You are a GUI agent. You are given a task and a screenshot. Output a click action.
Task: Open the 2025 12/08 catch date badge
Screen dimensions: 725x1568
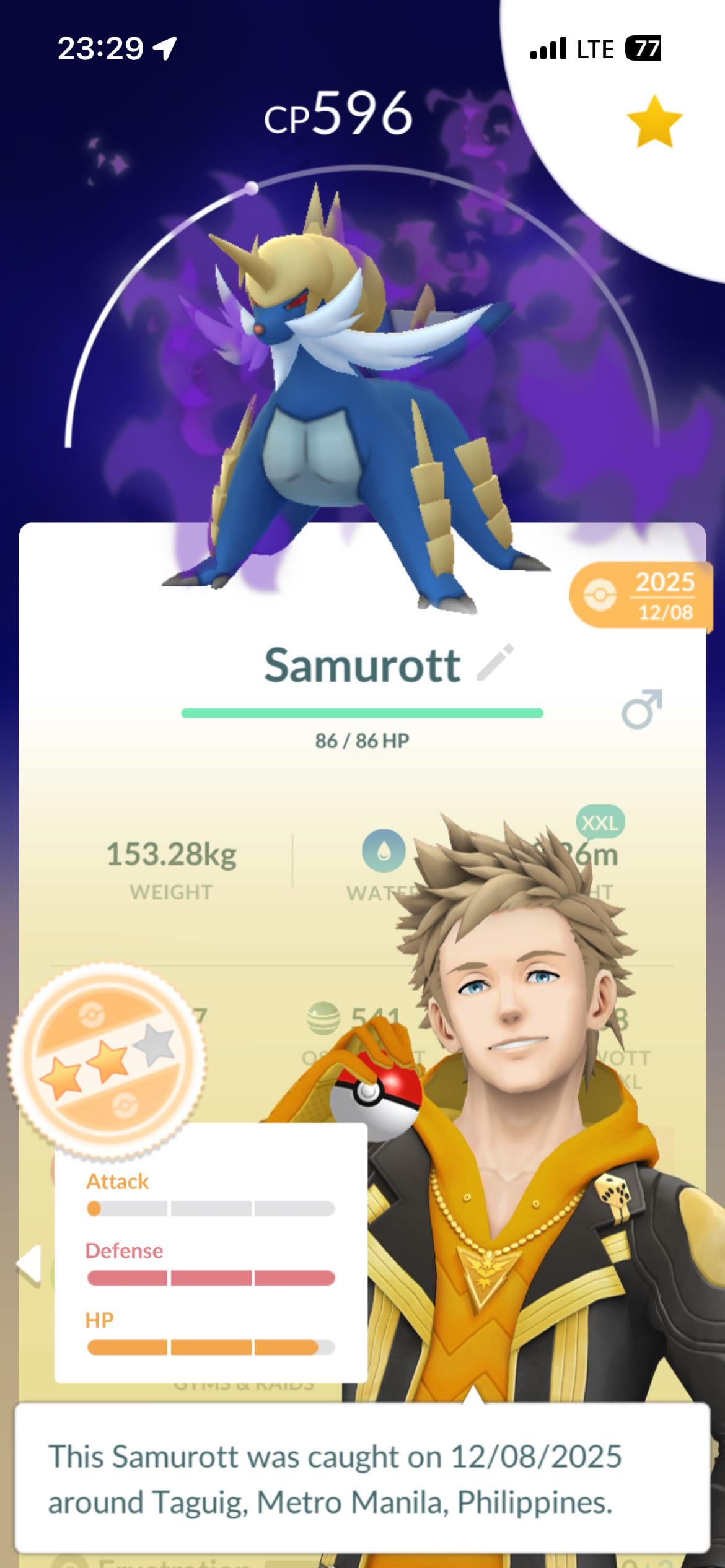[x=641, y=596]
